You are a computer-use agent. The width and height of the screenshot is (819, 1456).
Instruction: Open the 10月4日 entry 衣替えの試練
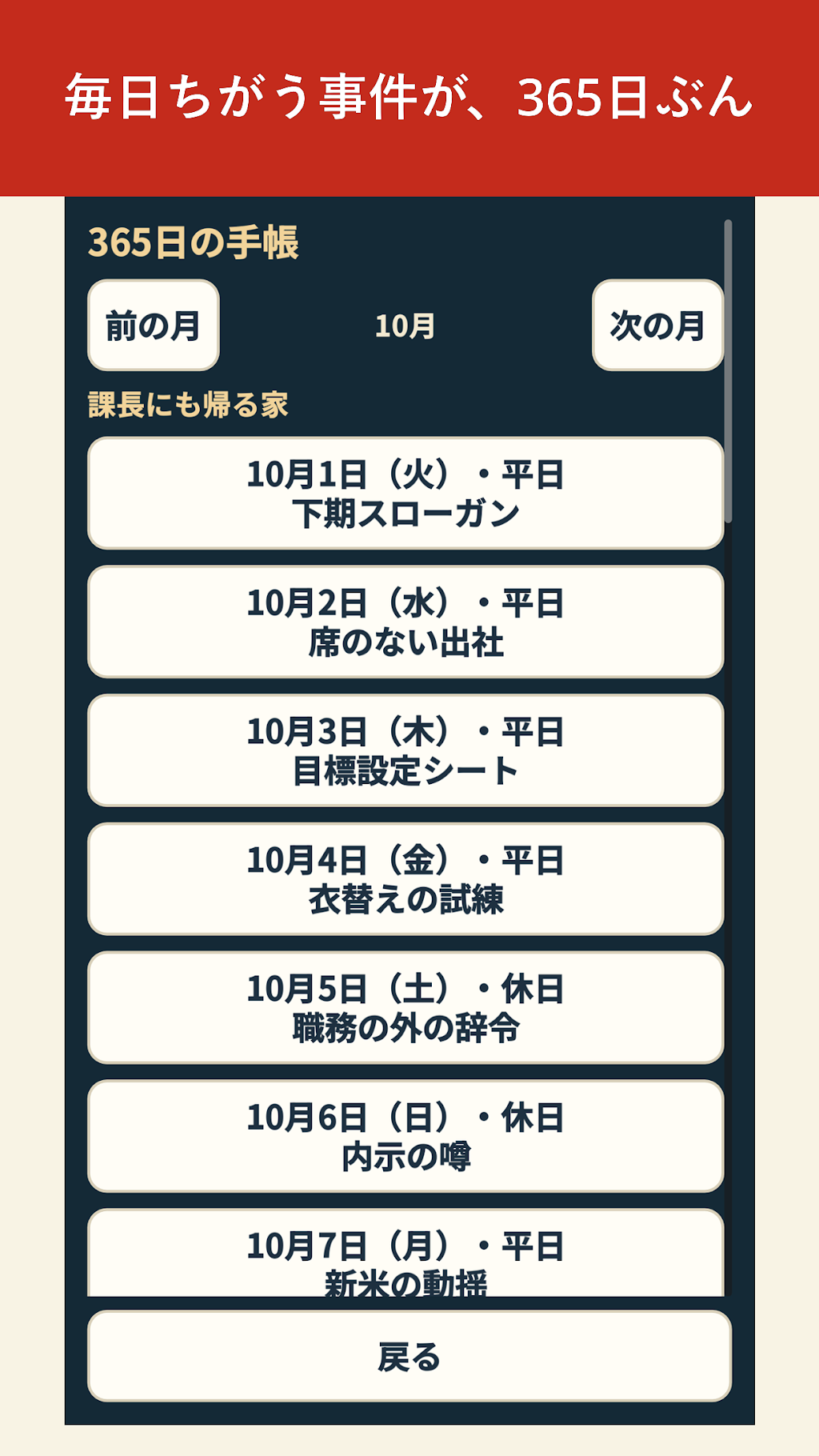point(406,878)
